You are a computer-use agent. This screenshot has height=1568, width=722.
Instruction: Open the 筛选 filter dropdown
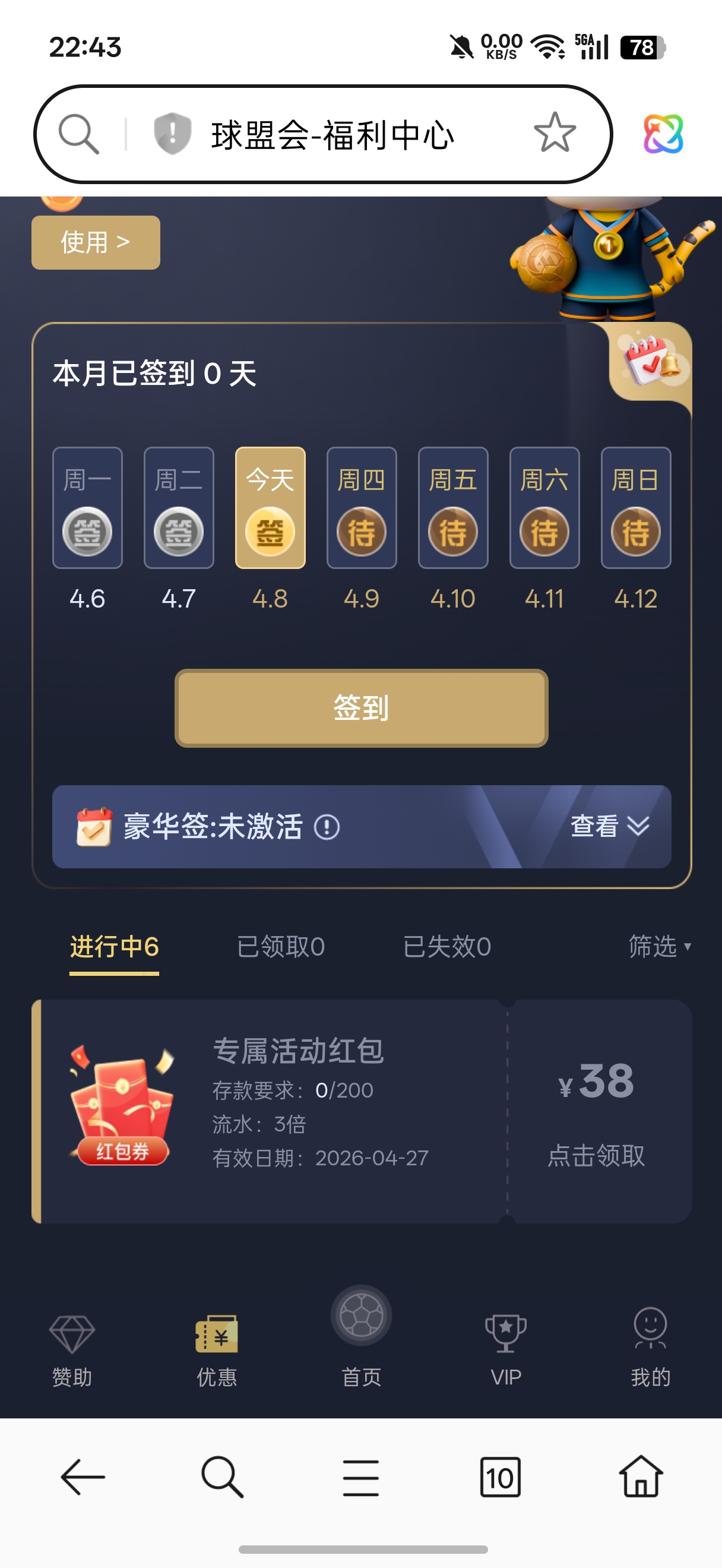point(659,947)
